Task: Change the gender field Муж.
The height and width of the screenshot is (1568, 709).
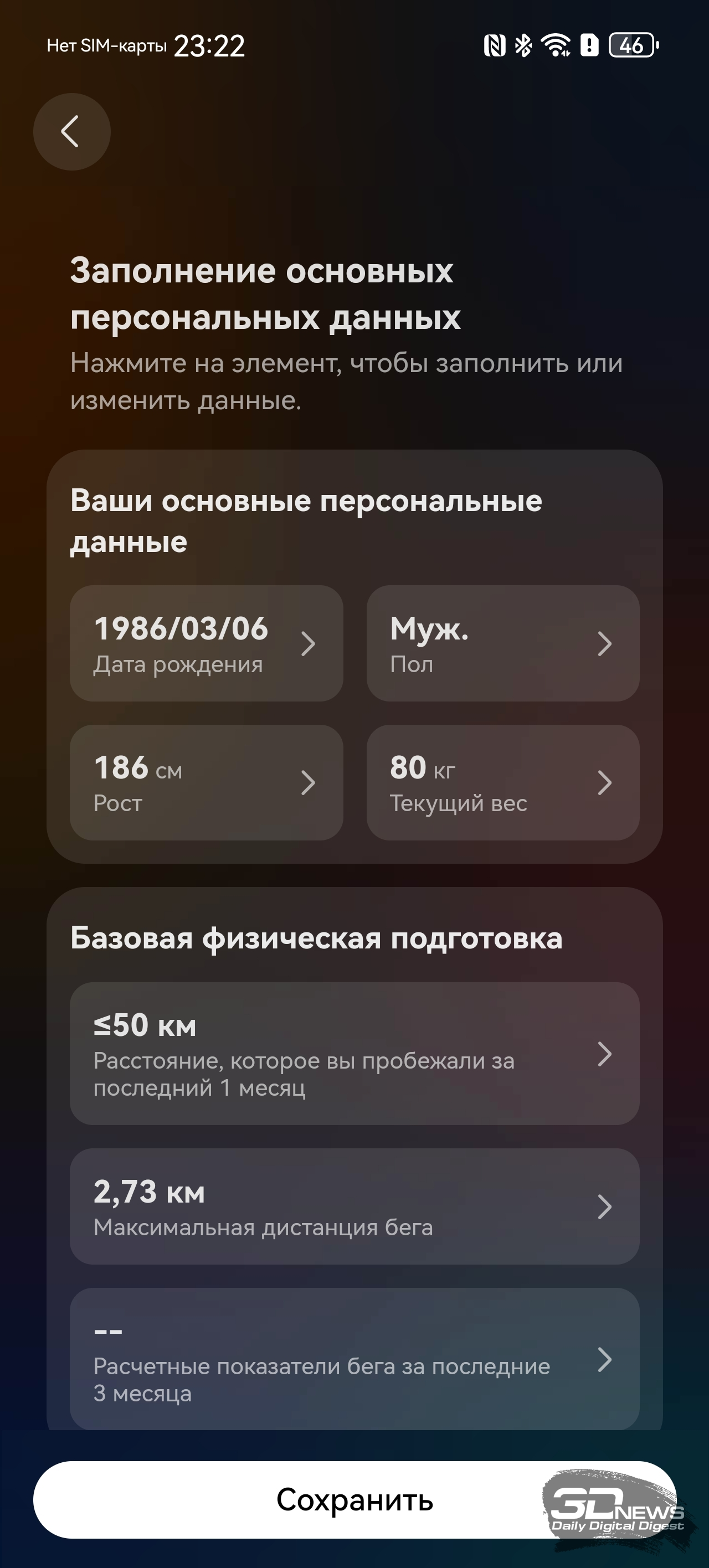Action: coord(502,643)
